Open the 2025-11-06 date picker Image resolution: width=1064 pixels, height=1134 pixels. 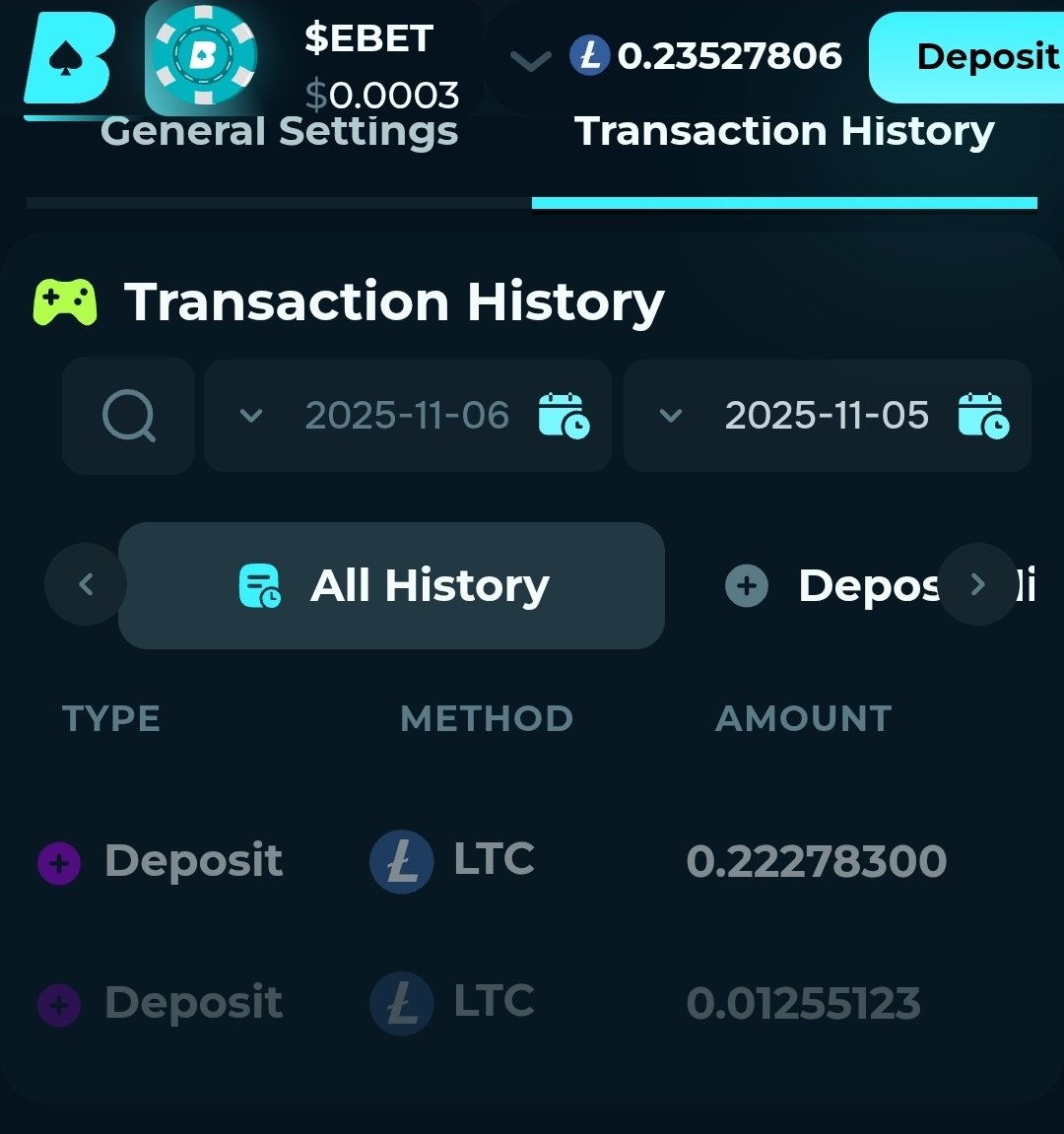(407, 416)
